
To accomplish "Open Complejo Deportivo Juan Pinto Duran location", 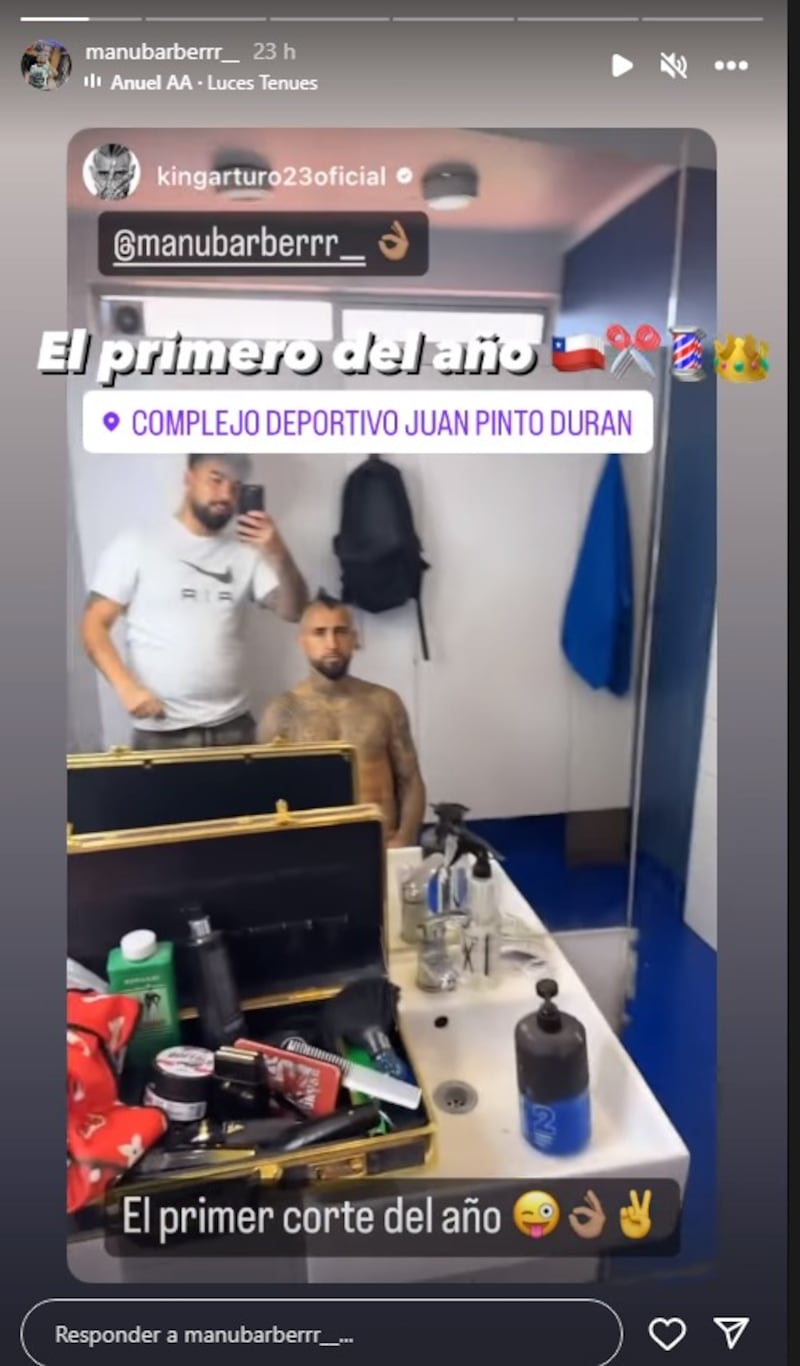I will (x=368, y=422).
